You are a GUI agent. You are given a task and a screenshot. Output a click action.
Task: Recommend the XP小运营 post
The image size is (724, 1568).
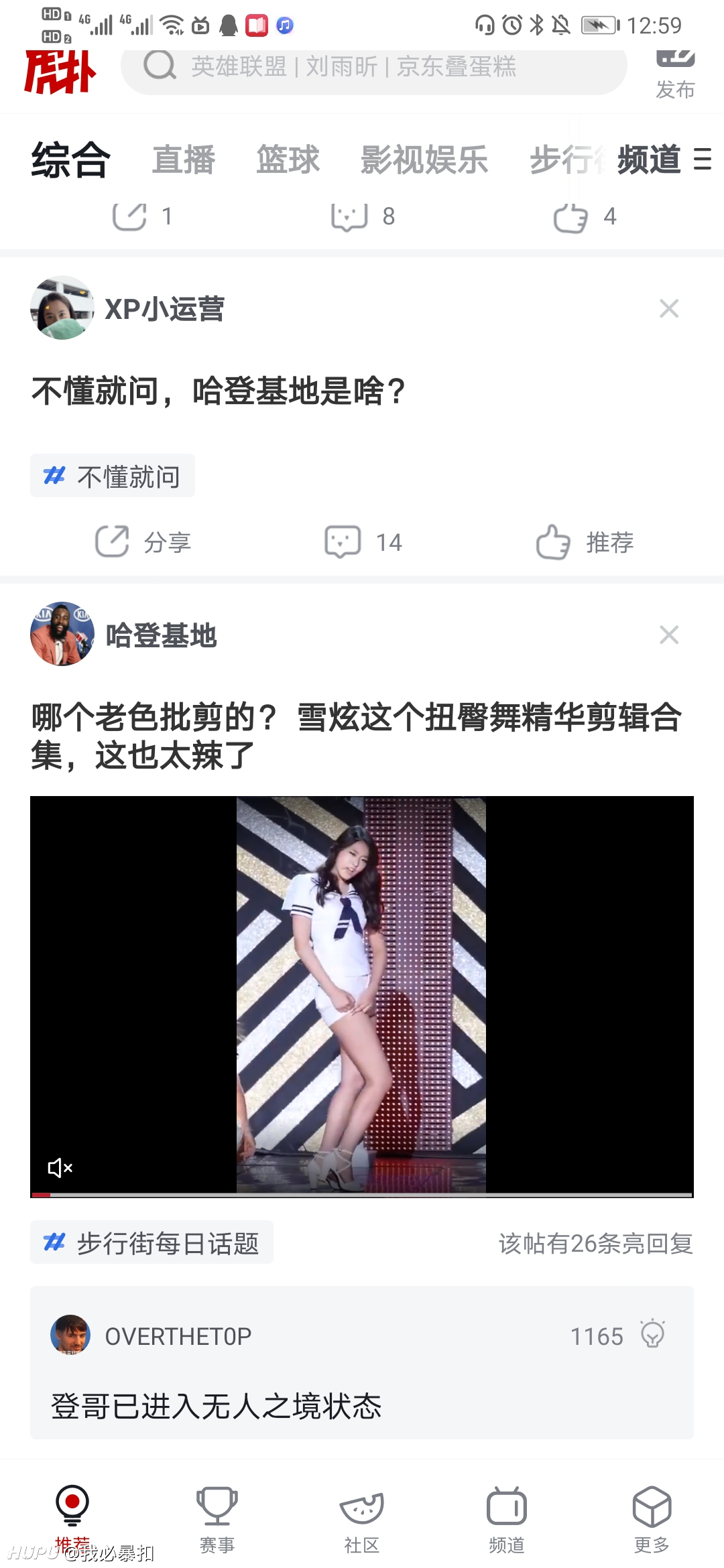tap(585, 541)
